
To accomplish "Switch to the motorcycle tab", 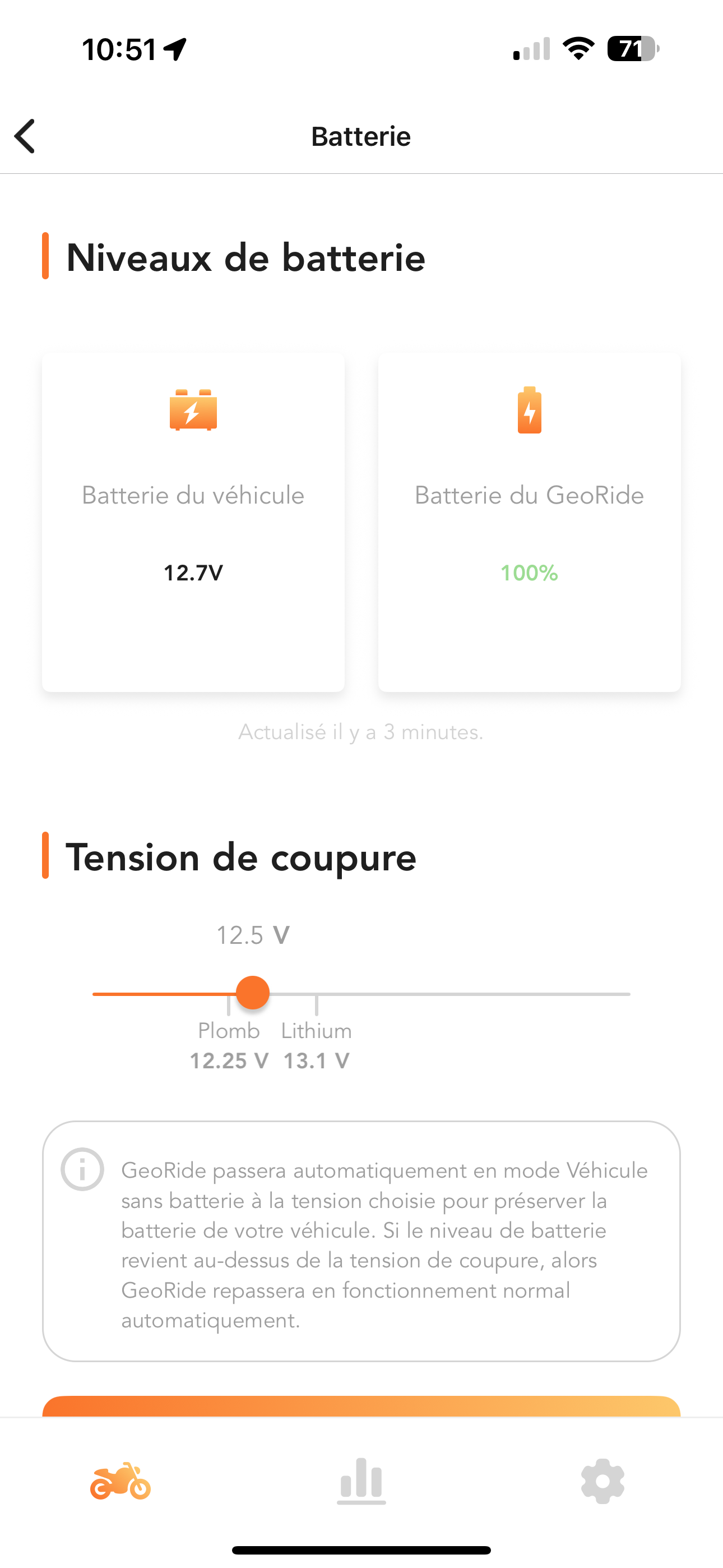I will pos(121,1481).
